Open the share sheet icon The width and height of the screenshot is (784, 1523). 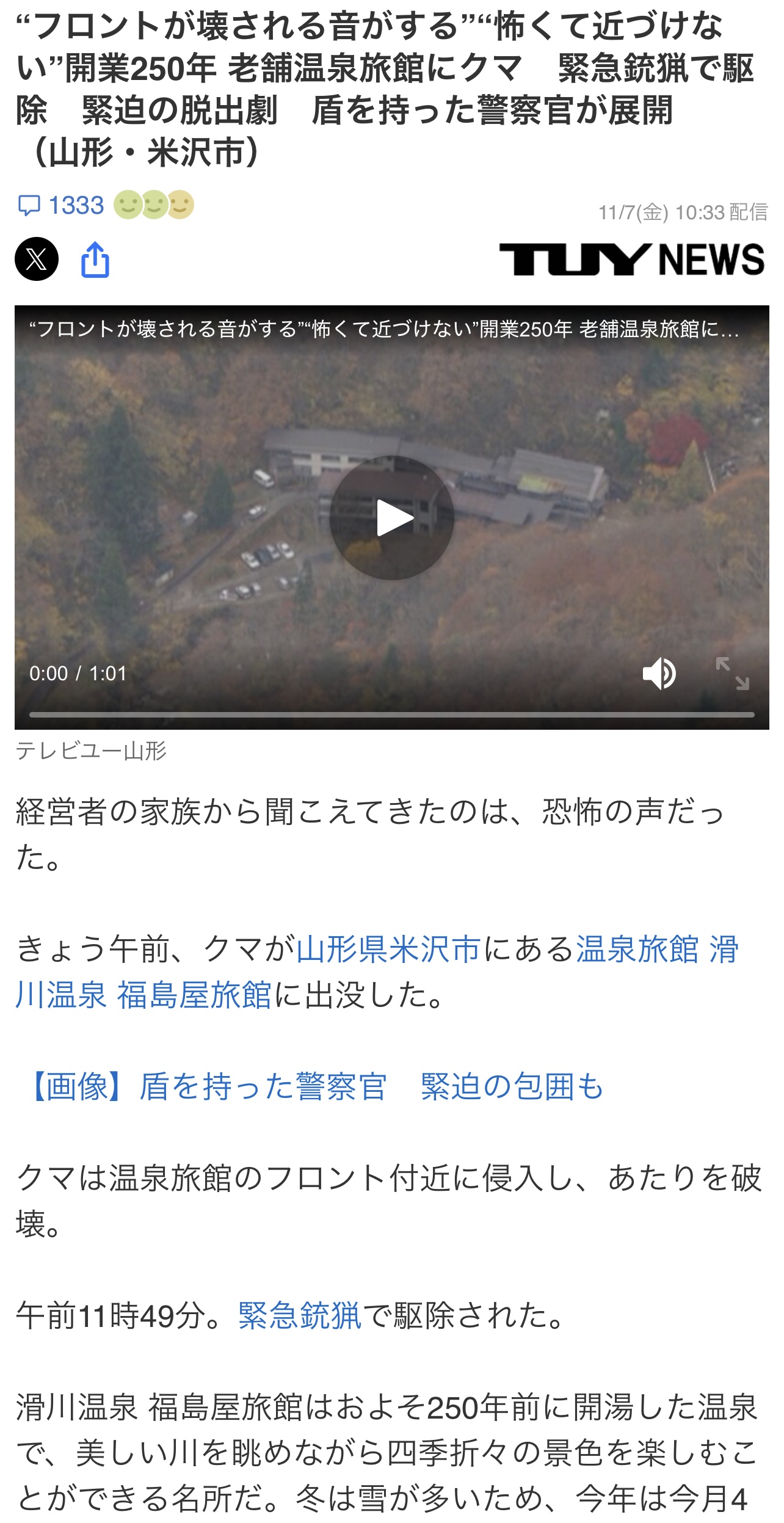coord(95,260)
